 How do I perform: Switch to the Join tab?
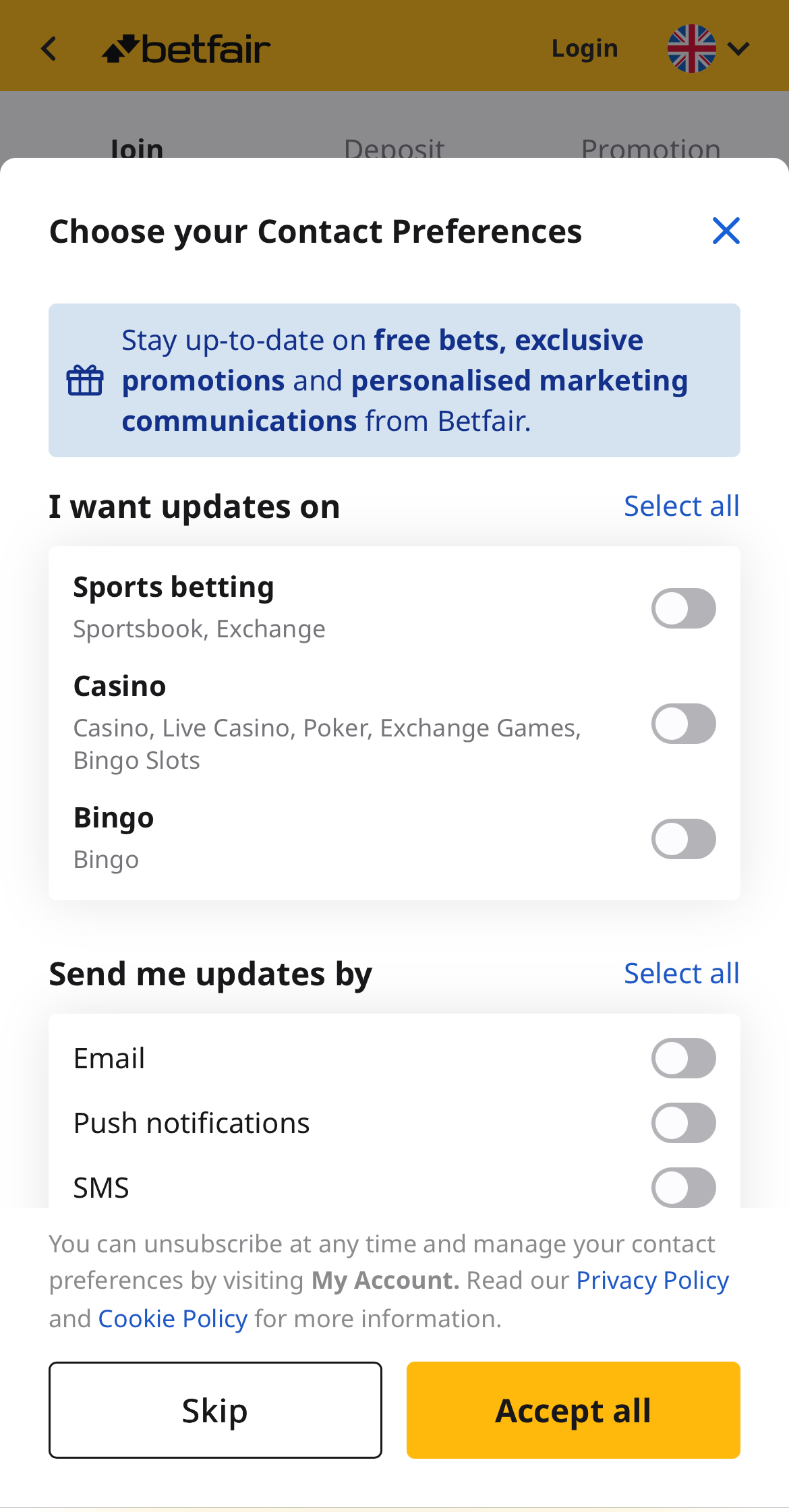point(136,148)
